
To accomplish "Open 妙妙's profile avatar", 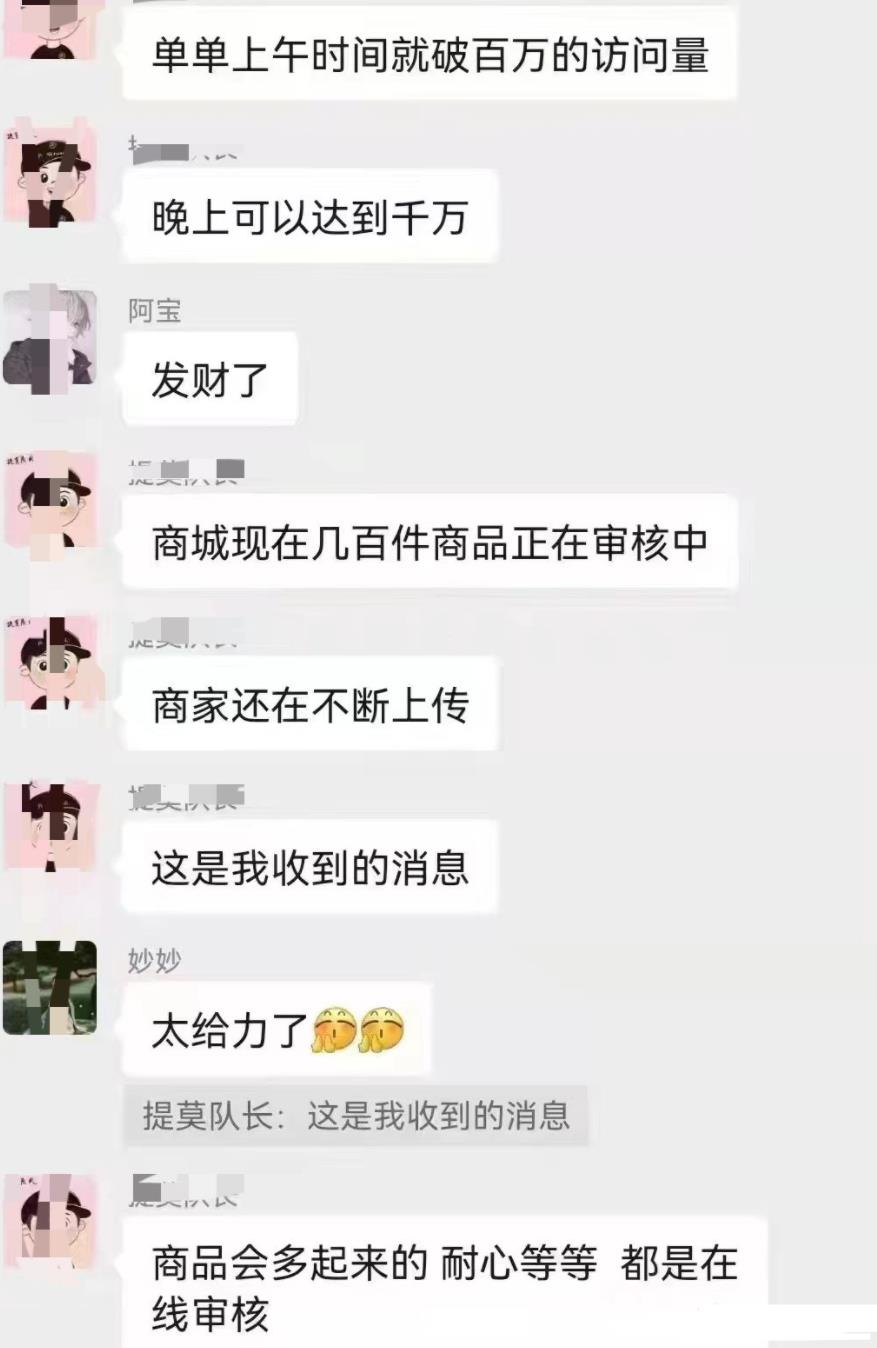I will 50,987.
